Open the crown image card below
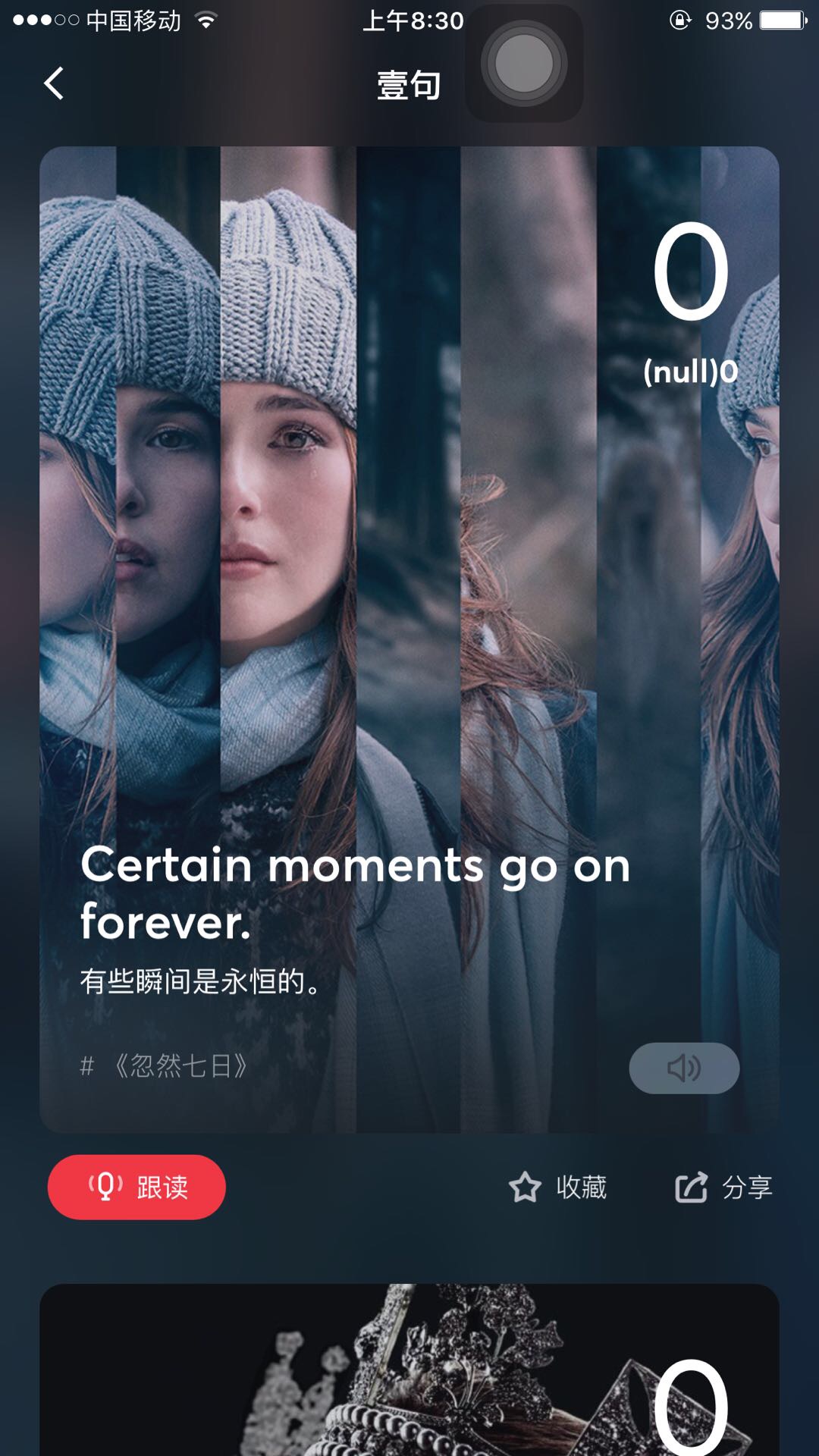 tap(409, 1373)
